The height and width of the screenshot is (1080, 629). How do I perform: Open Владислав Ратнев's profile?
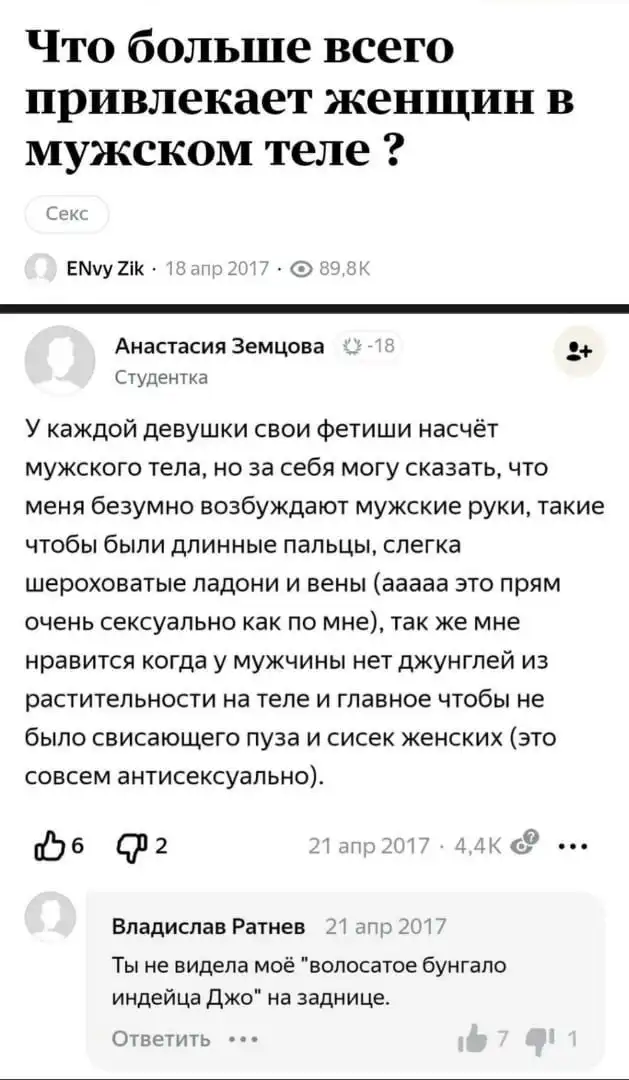click(x=209, y=926)
